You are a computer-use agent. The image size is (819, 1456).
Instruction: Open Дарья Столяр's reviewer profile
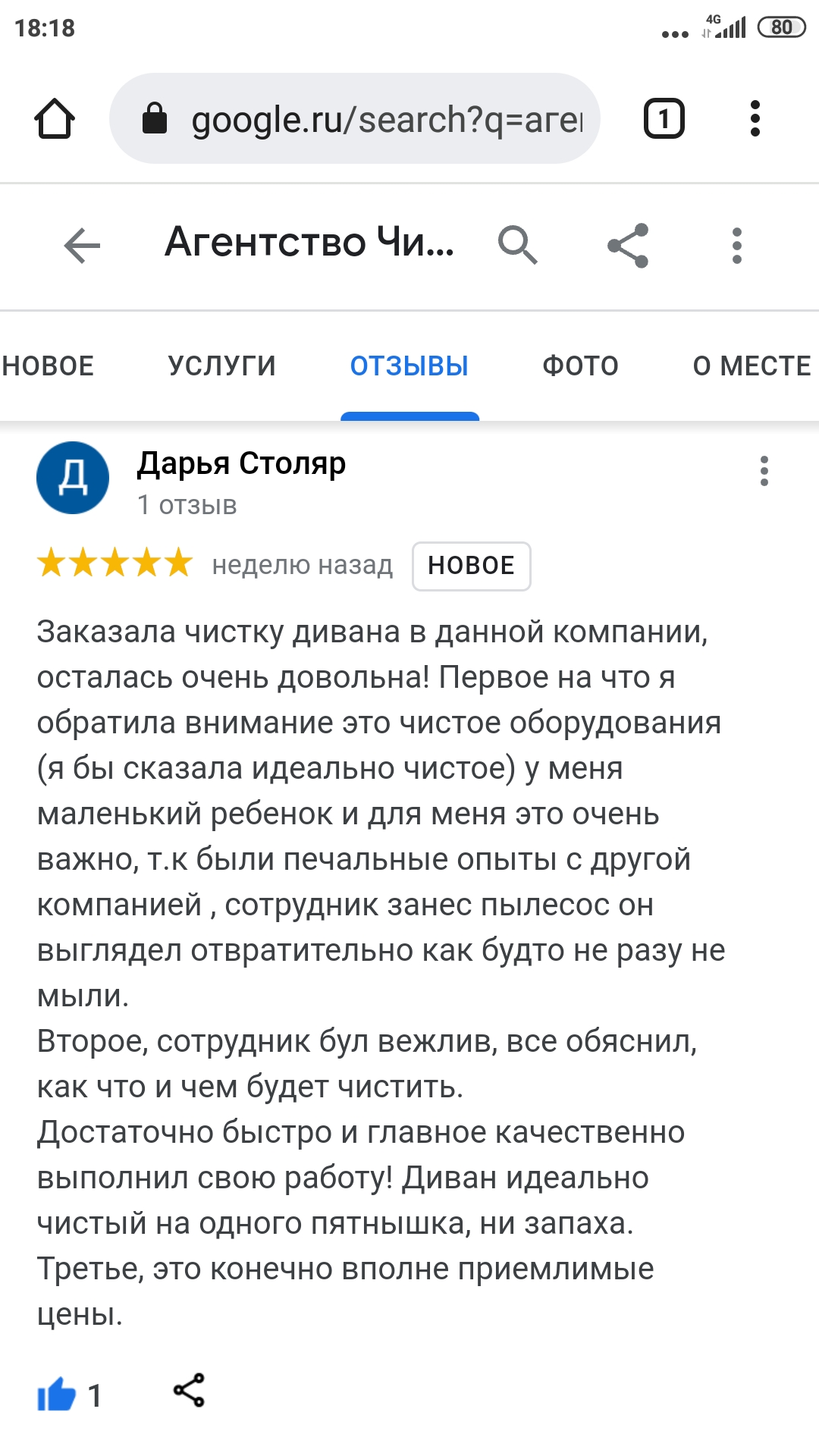pyautogui.click(x=241, y=463)
